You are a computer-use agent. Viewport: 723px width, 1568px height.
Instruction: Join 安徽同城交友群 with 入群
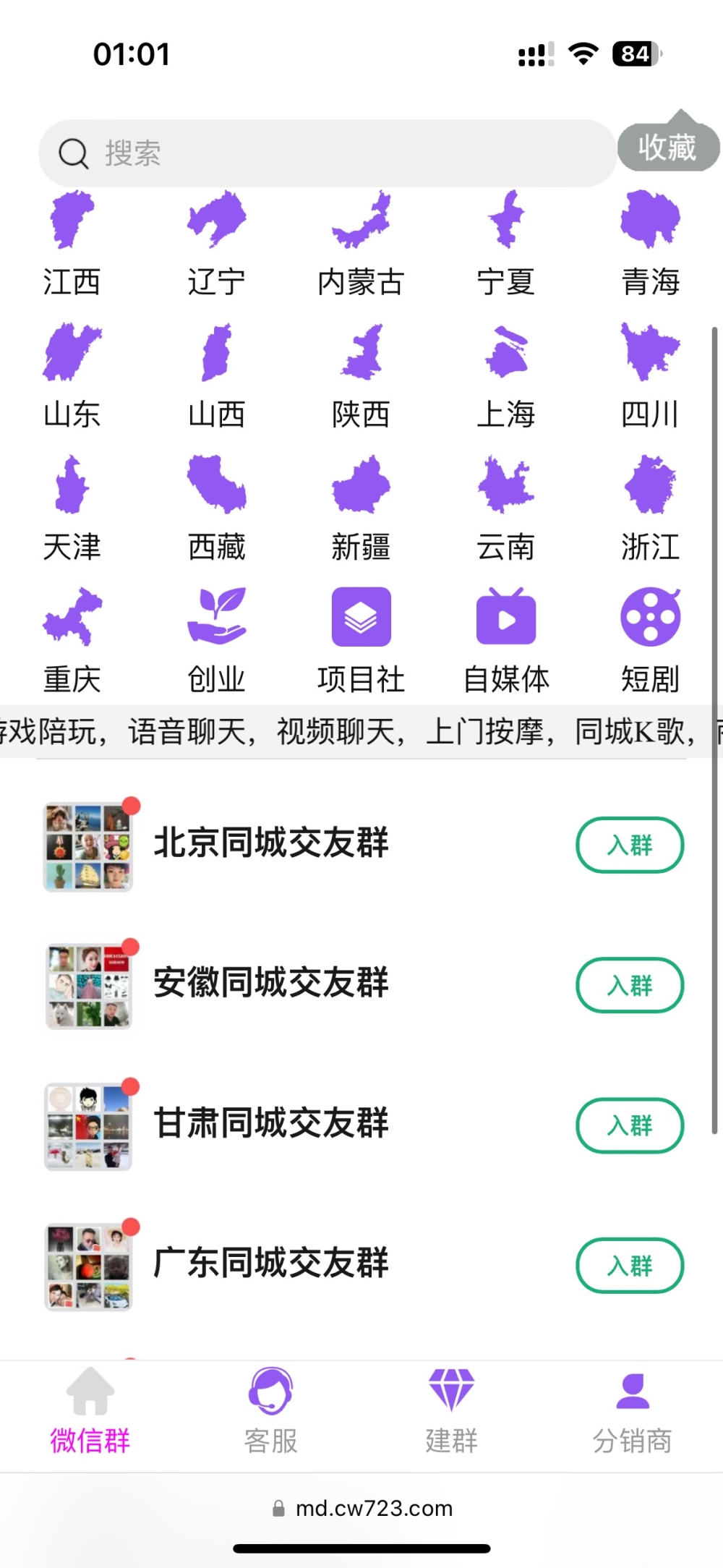630,985
